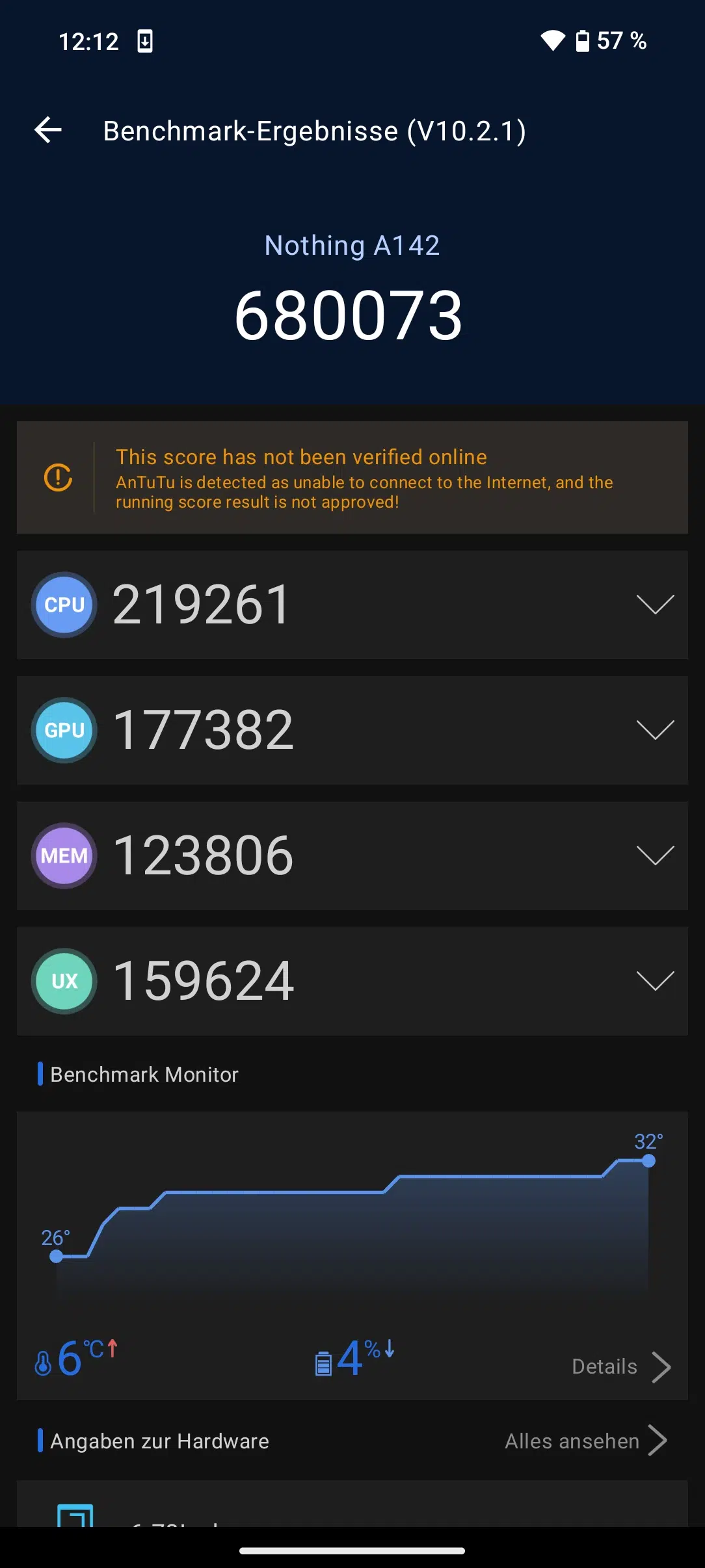
Task: Expand the GPU score 177382 row
Action: [x=352, y=730]
